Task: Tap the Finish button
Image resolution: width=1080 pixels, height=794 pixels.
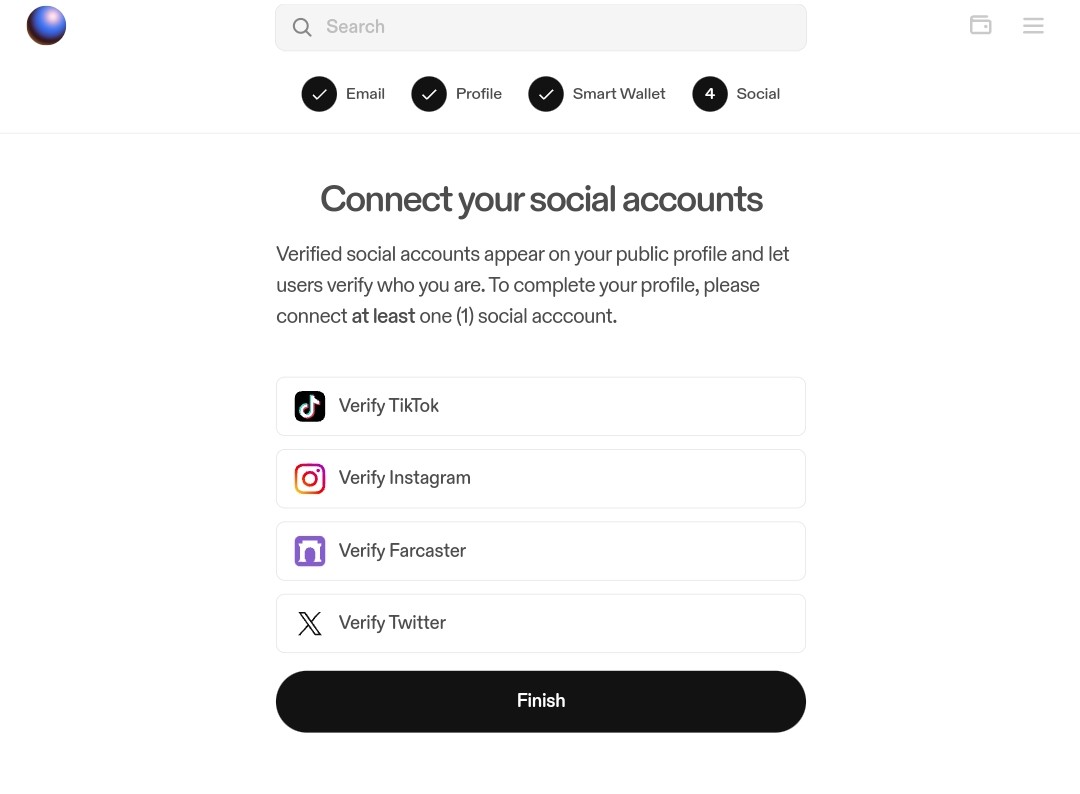Action: [x=540, y=701]
